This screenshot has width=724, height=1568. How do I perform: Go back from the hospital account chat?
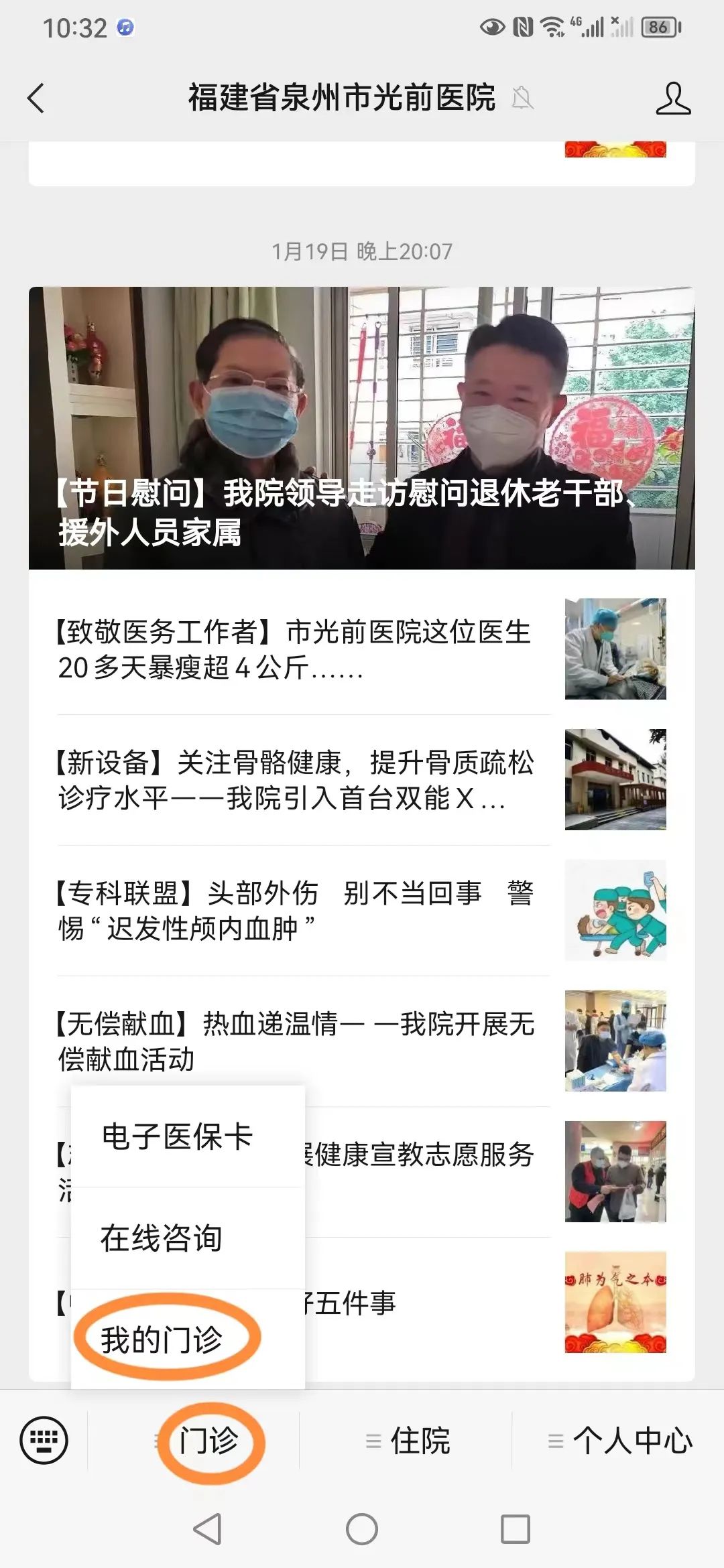36,99
